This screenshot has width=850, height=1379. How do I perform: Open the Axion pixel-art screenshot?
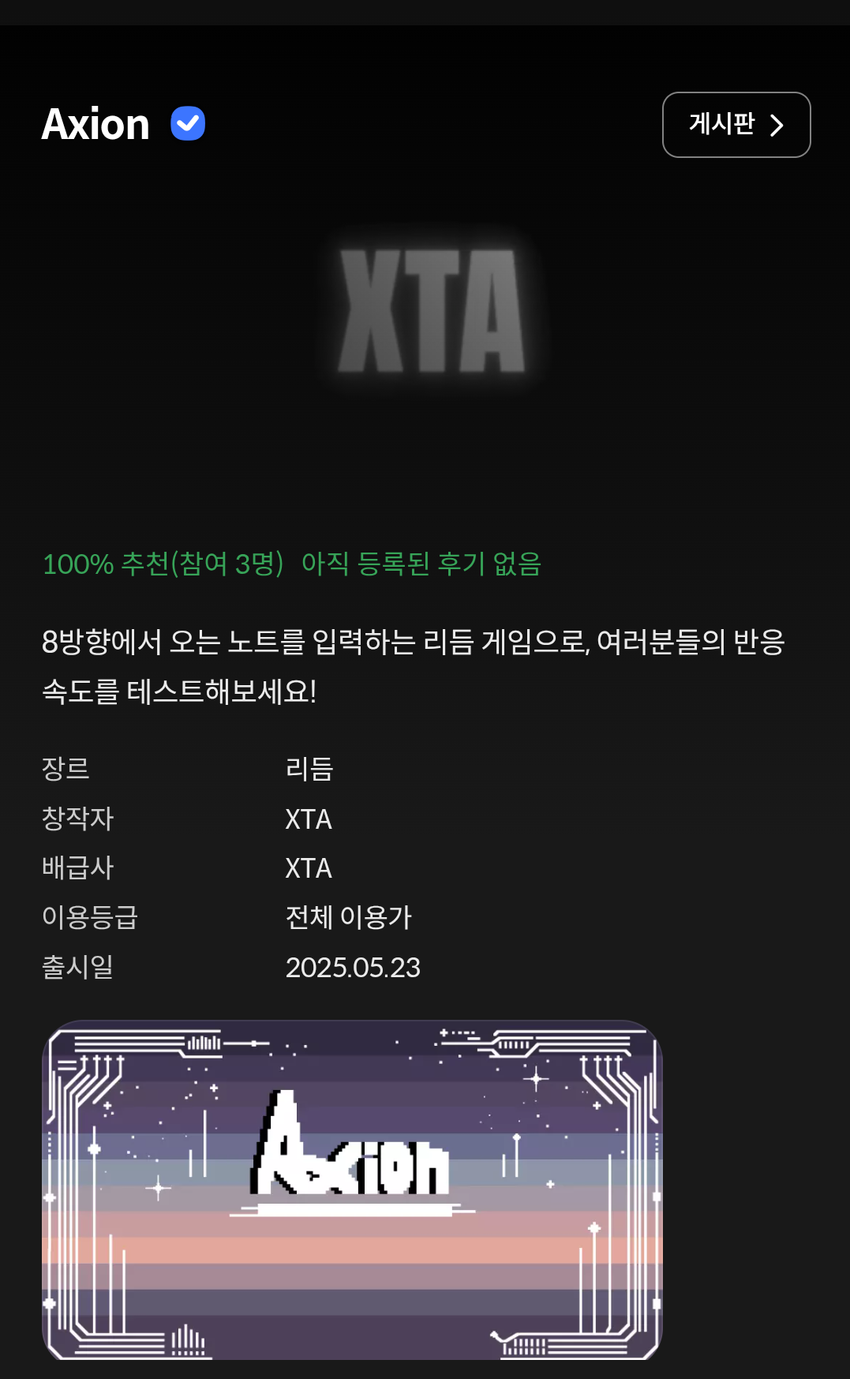pyautogui.click(x=352, y=1190)
